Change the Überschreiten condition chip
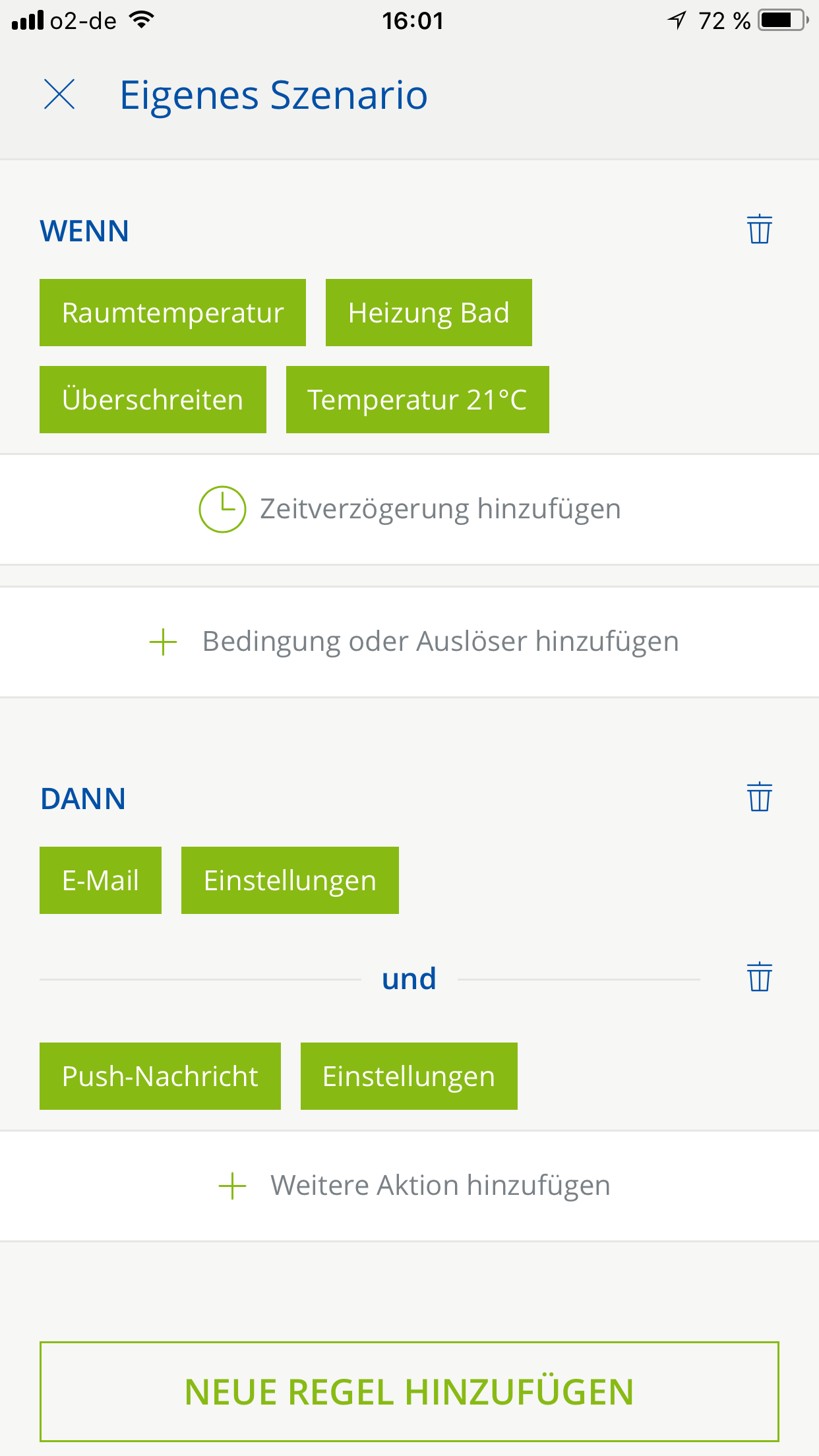 pyautogui.click(x=153, y=400)
